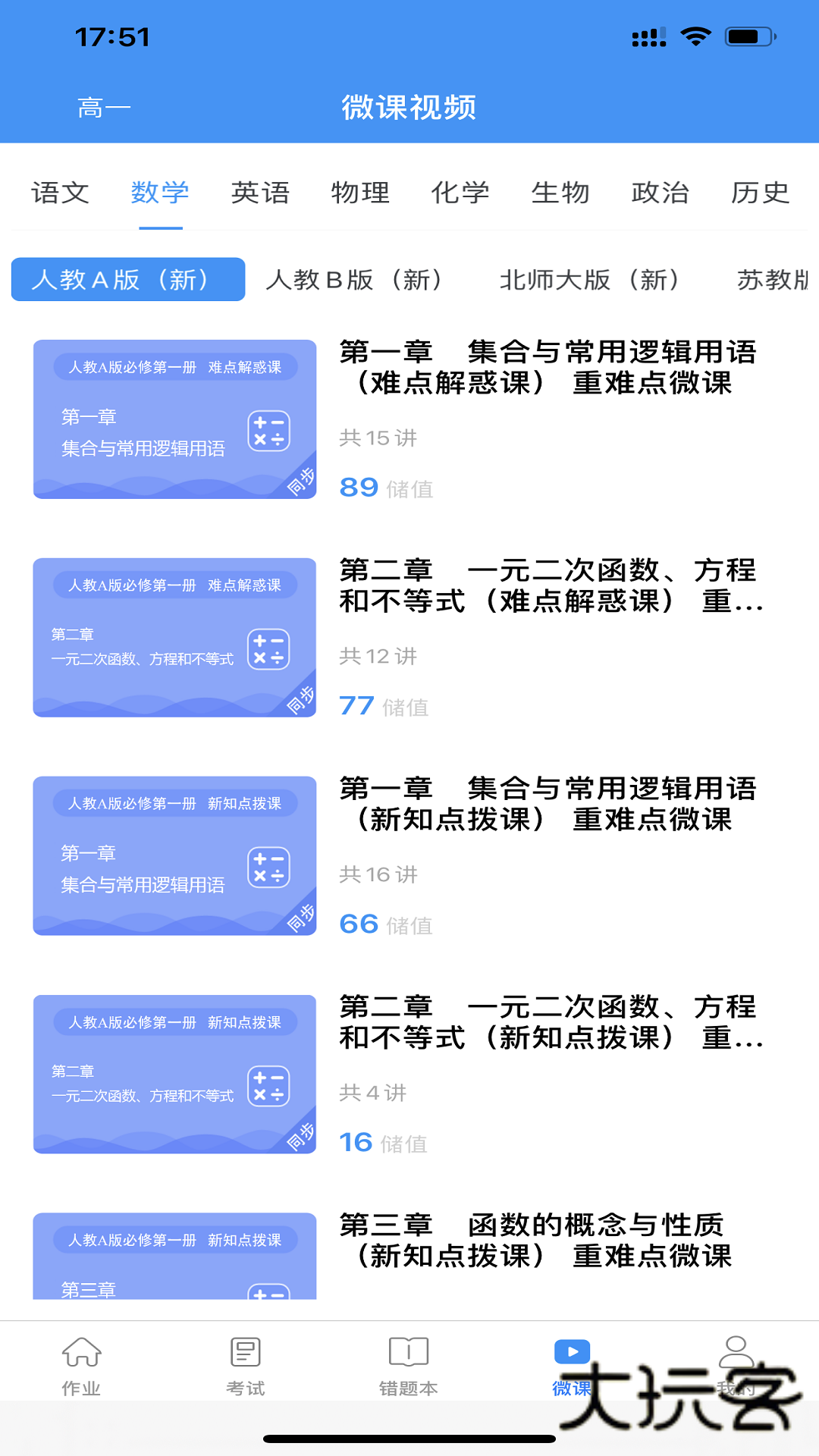Tap the thumbnail of 第二章 新知点拨课 course

click(174, 1074)
